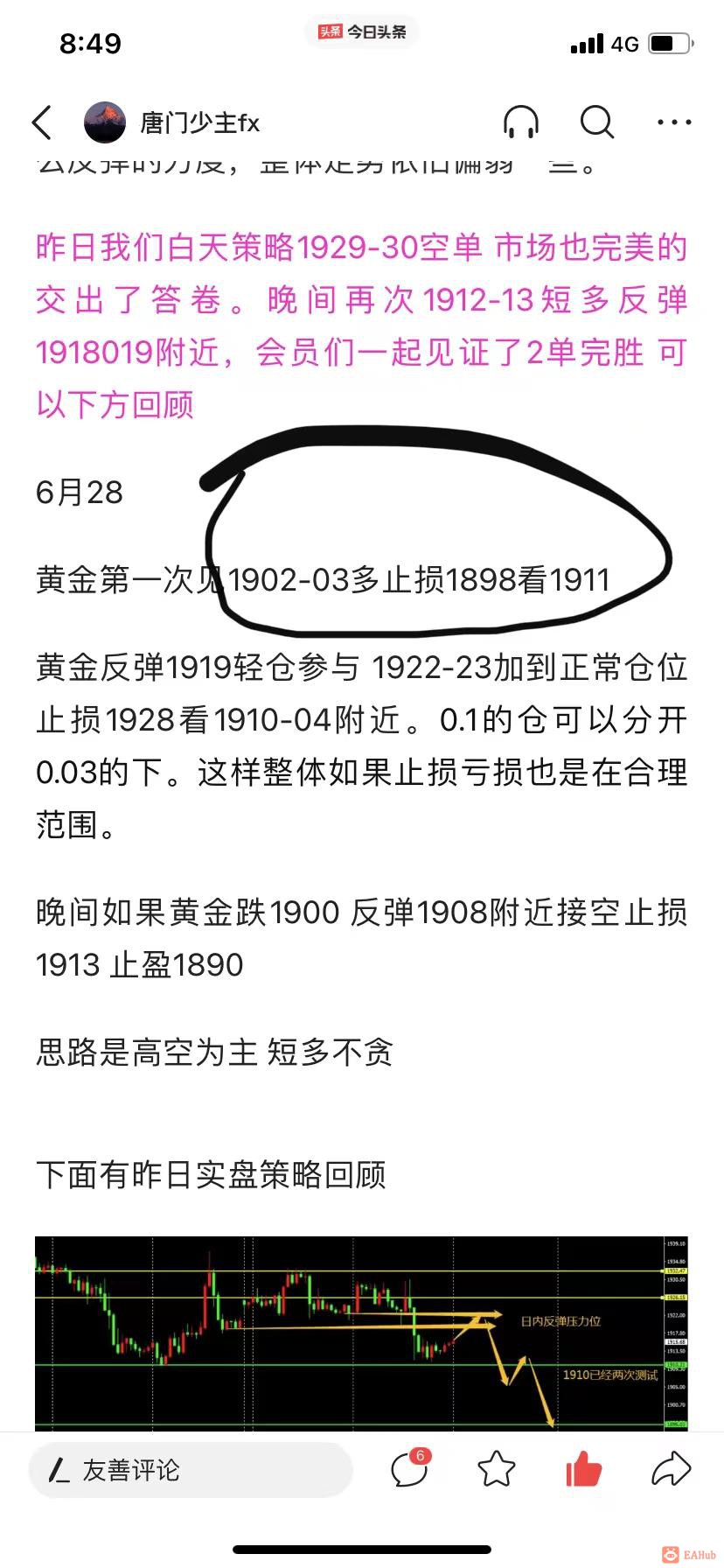Share this article
724x1568 pixels.
pyautogui.click(x=671, y=1469)
